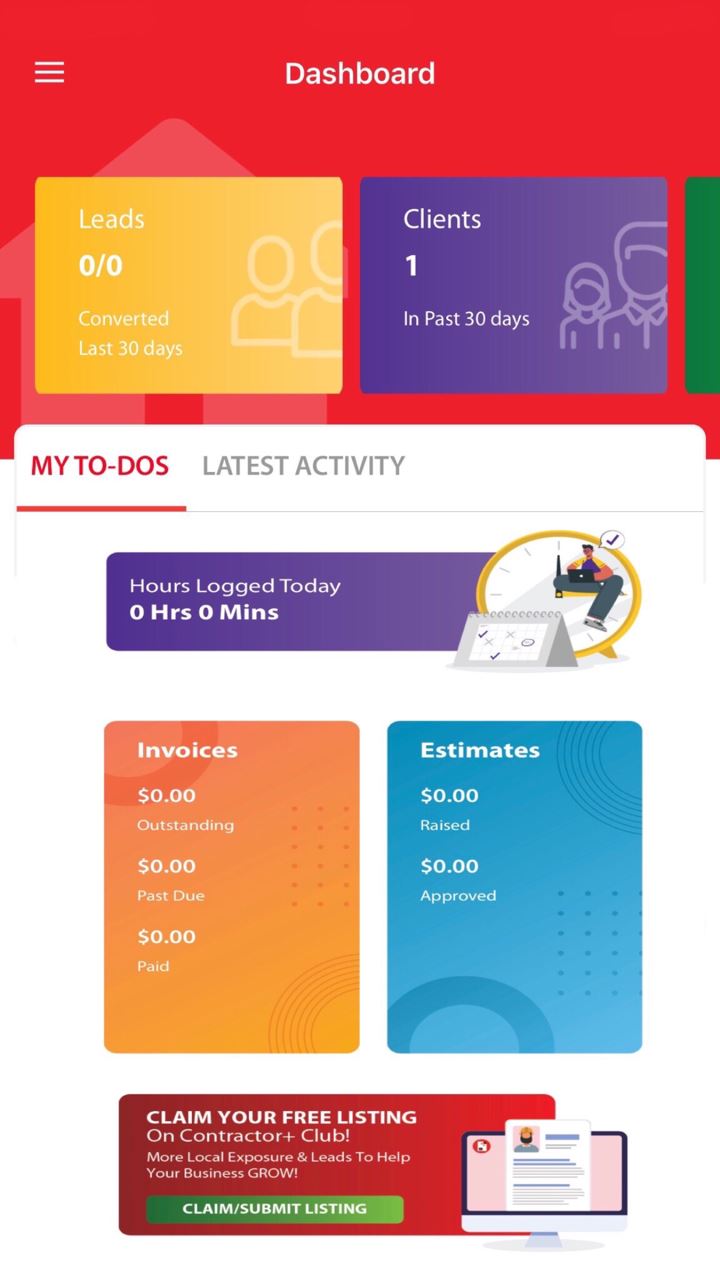
Task: Switch to the My To-Dos tab
Action: [100, 466]
